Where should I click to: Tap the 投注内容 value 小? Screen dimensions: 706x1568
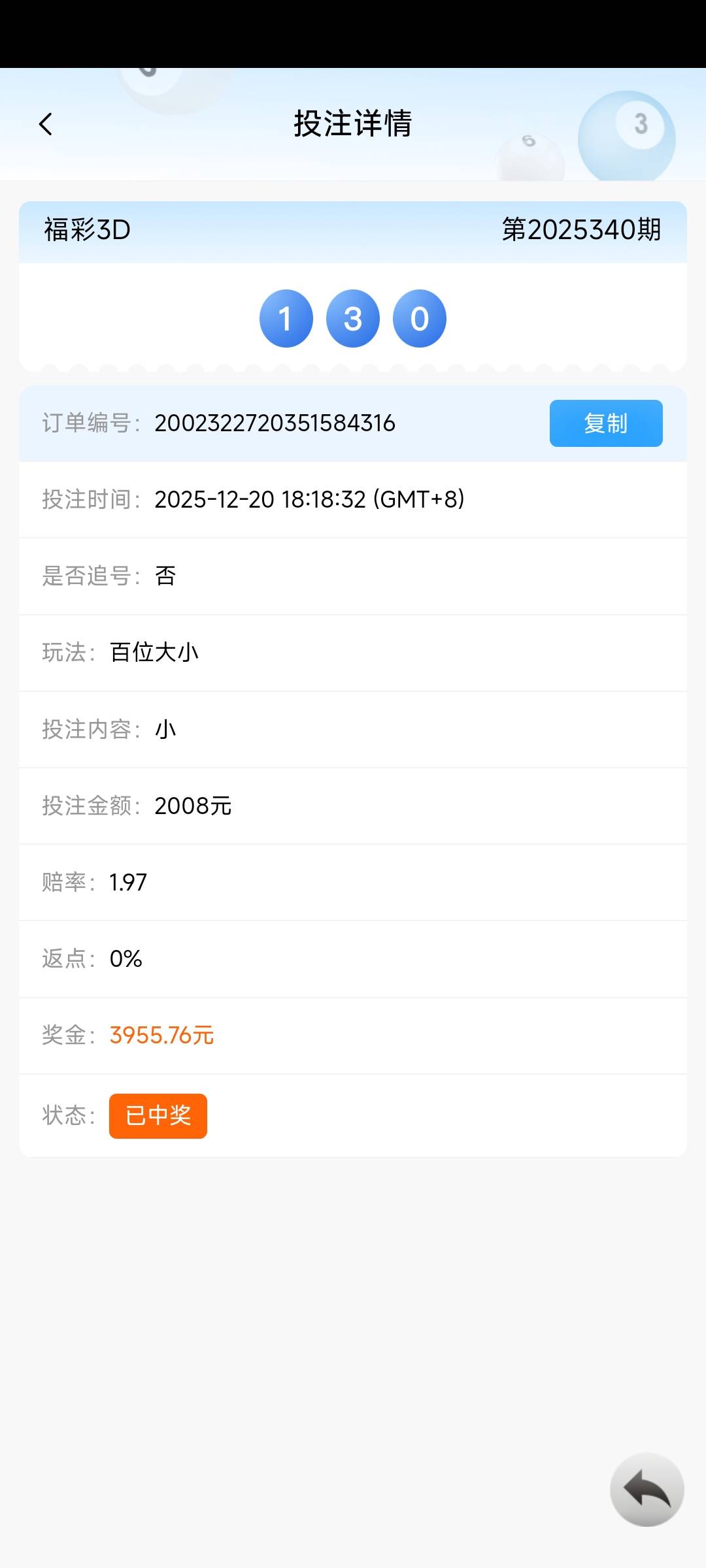coord(165,729)
